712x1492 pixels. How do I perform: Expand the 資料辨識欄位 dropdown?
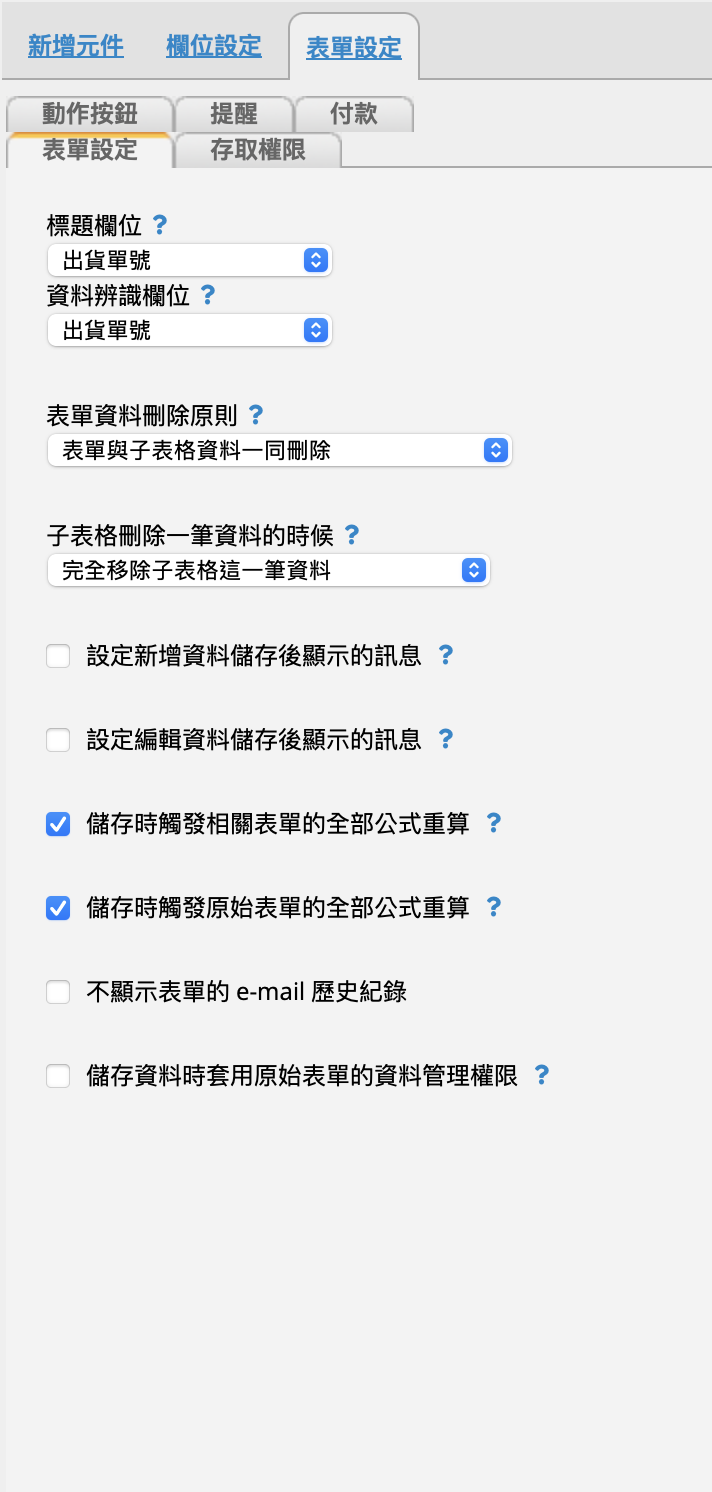189,330
